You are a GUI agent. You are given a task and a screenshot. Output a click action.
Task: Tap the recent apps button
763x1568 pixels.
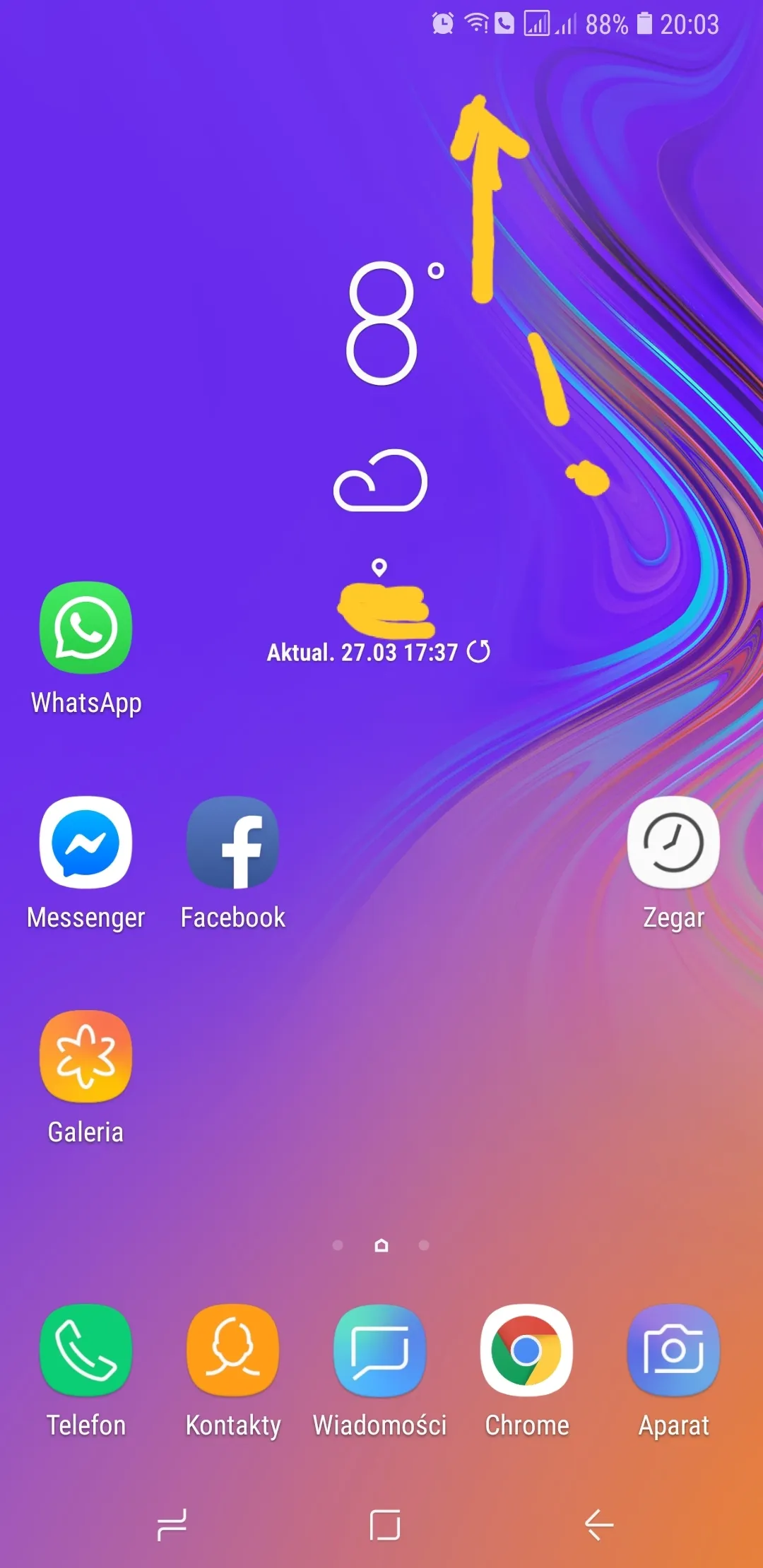click(x=172, y=1525)
